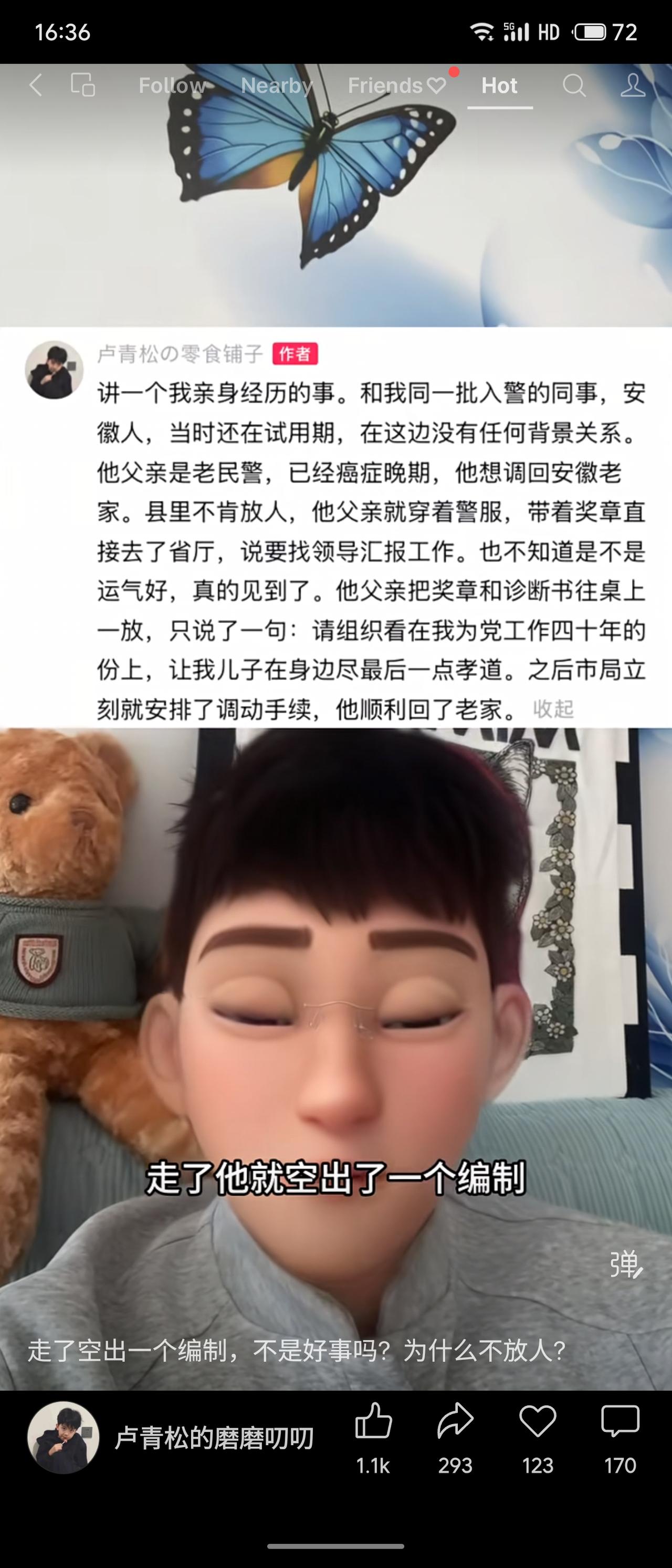Select the Follow feed
Viewport: 672px width, 1568px height.
[x=172, y=85]
